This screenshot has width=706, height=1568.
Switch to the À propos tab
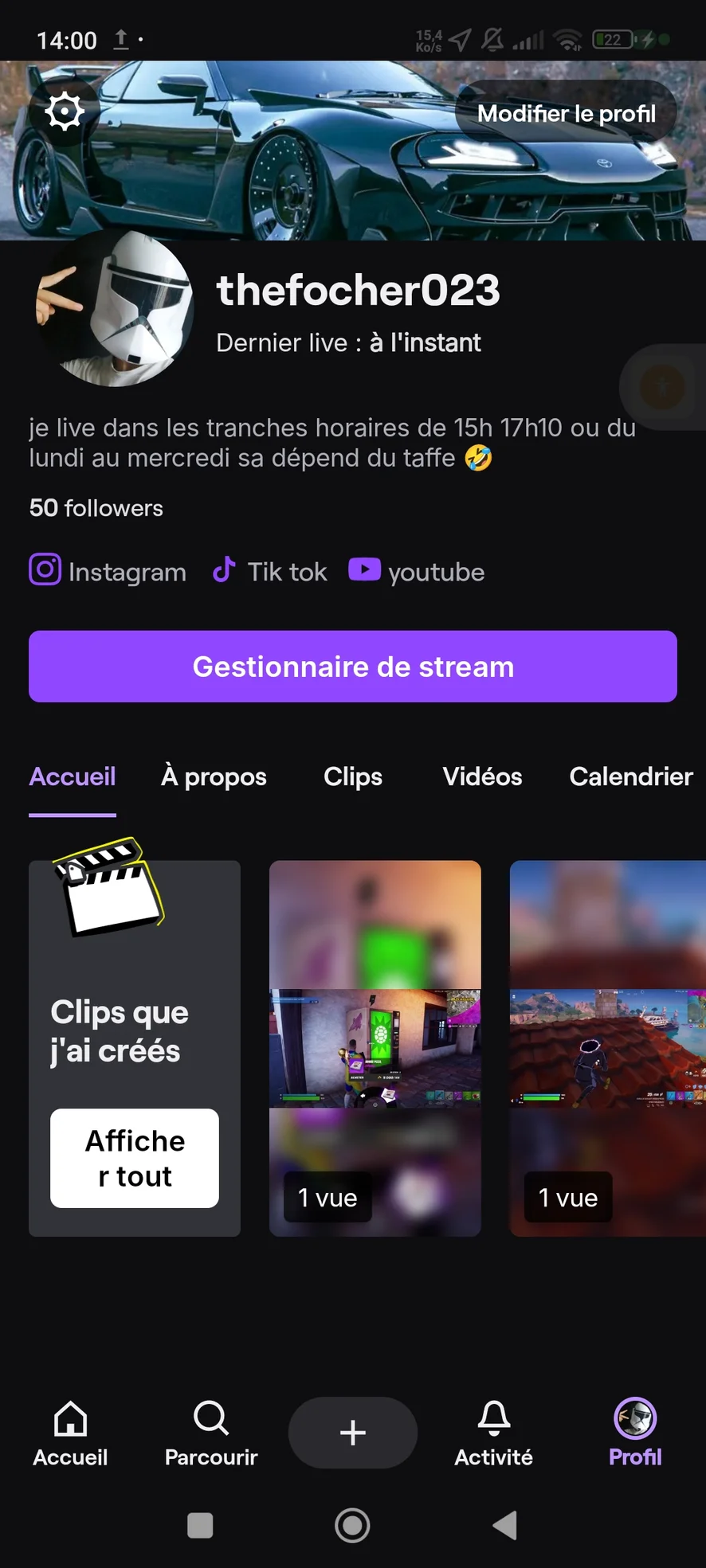tap(214, 776)
